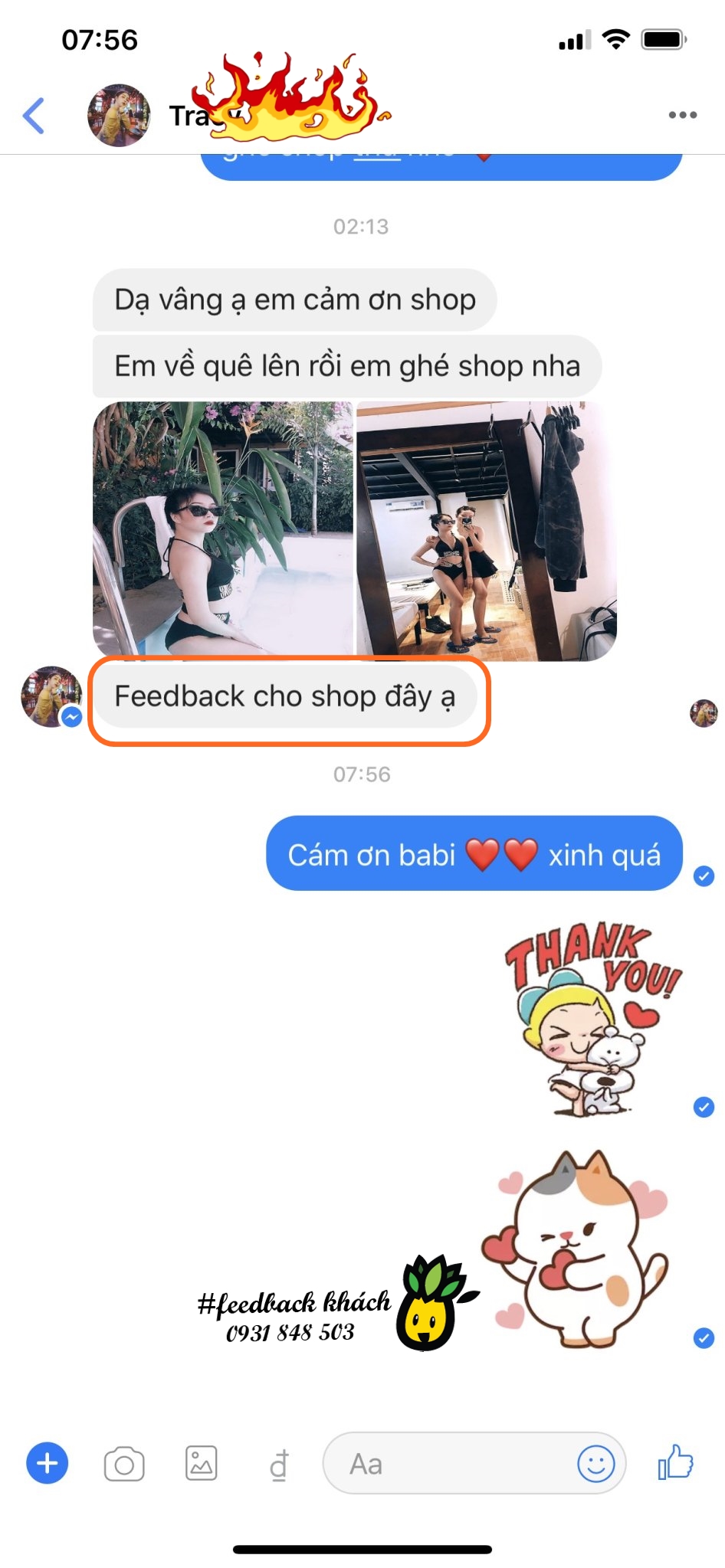
Task: Open the three-dot overflow menu
Action: click(682, 116)
